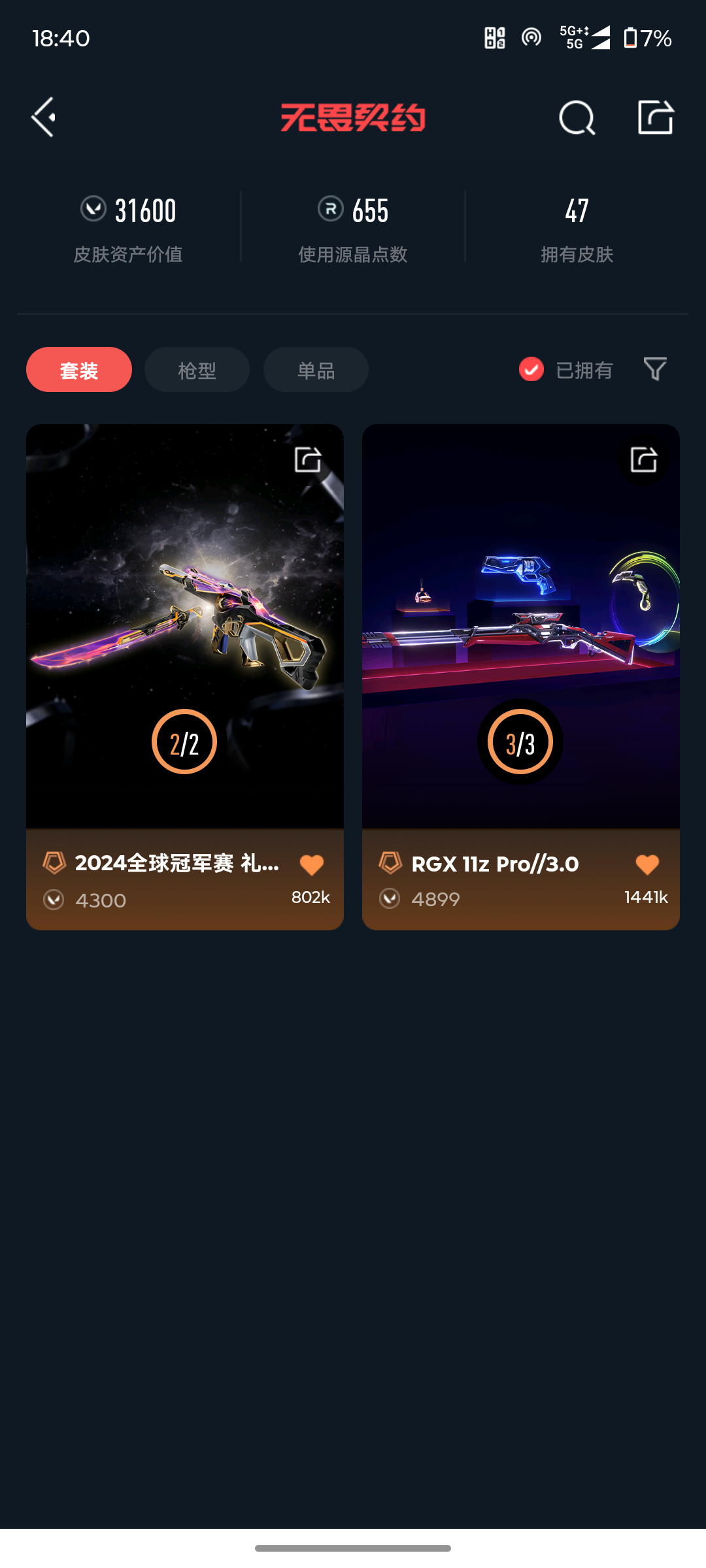Screen dimensions: 706x1568
Task: Open the 2024全球冠军赛 bundle card
Action: [184, 627]
